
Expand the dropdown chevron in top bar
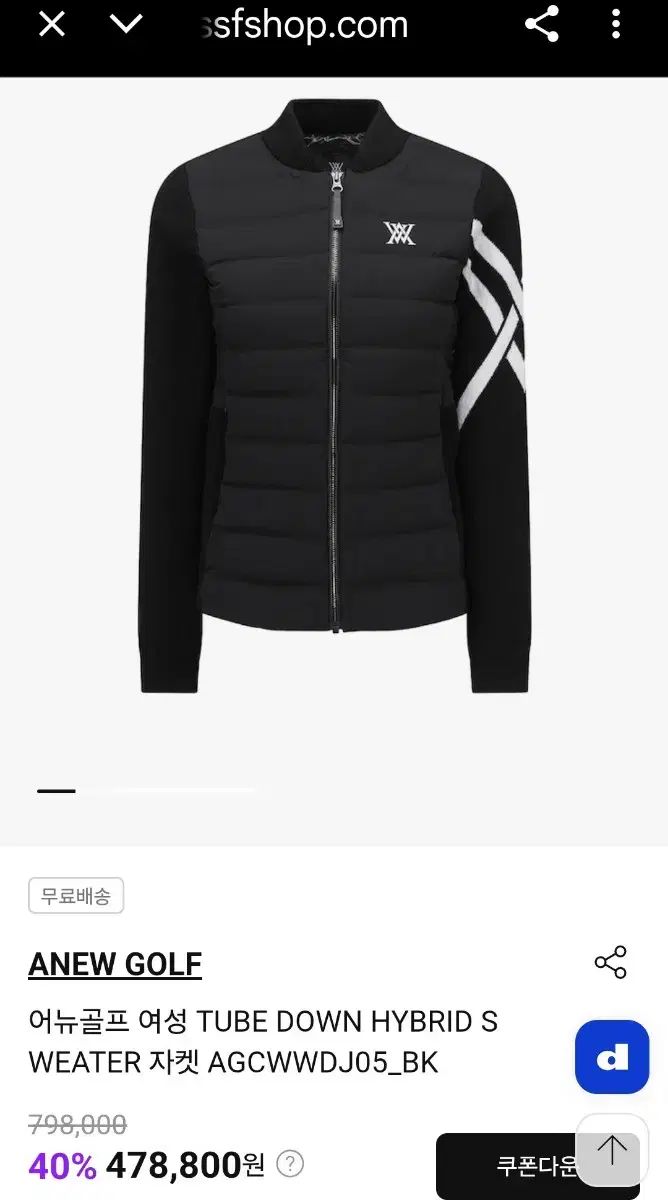[126, 25]
